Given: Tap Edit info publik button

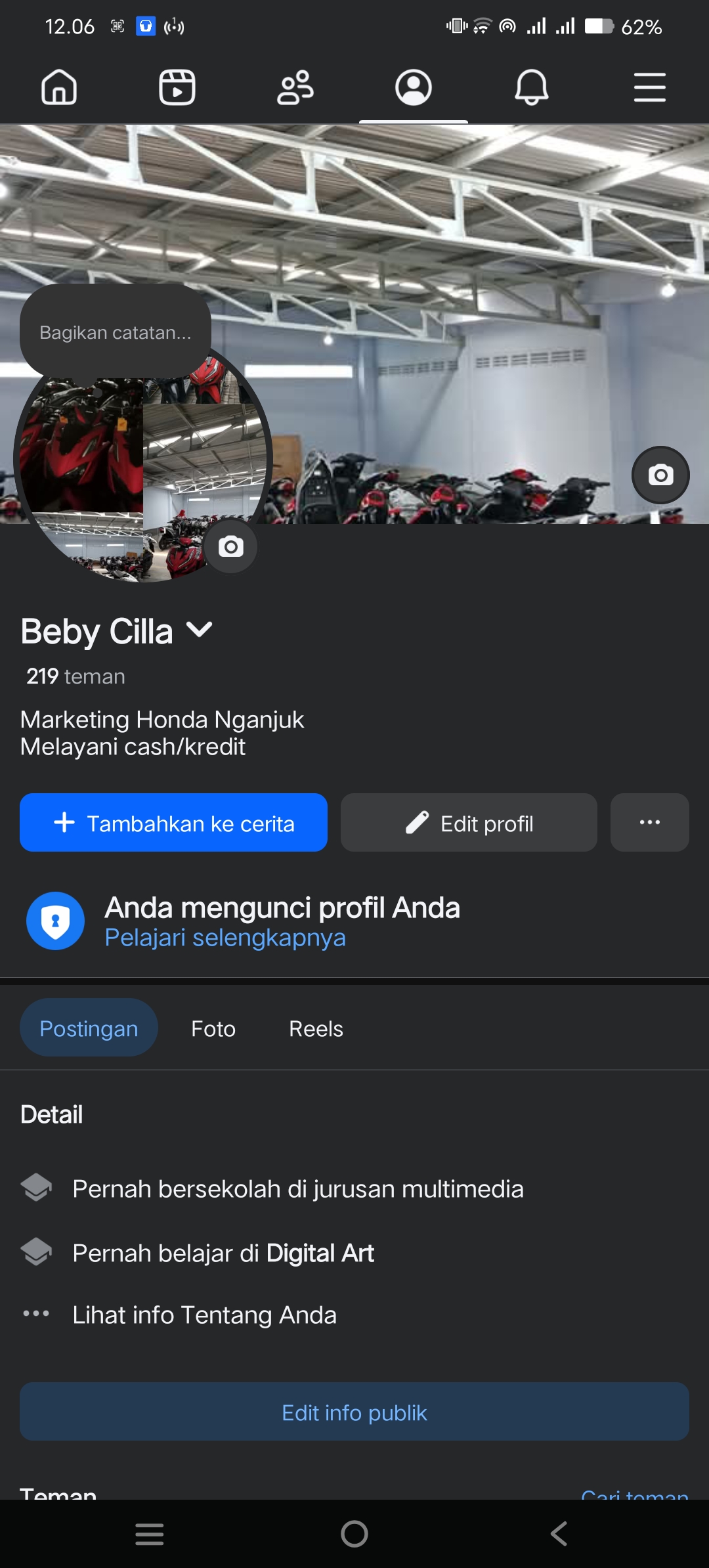Looking at the screenshot, I should 354,1412.
